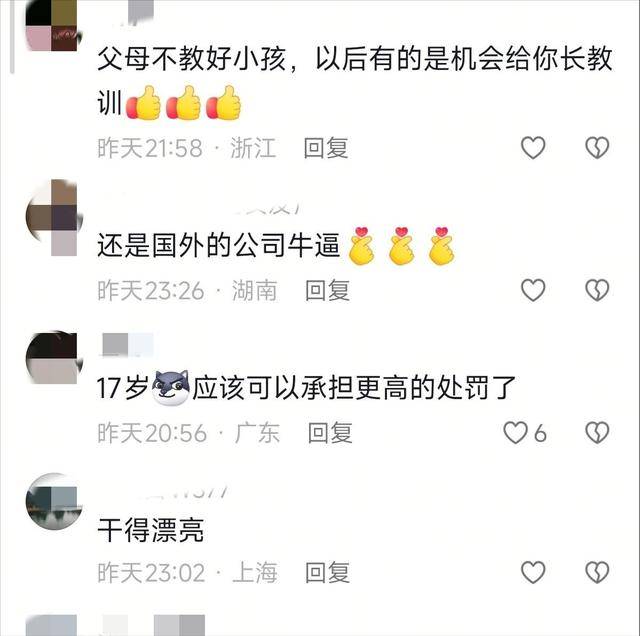The width and height of the screenshot is (640, 636).
Task: Reply to the 广东 comment
Action: pos(331,433)
